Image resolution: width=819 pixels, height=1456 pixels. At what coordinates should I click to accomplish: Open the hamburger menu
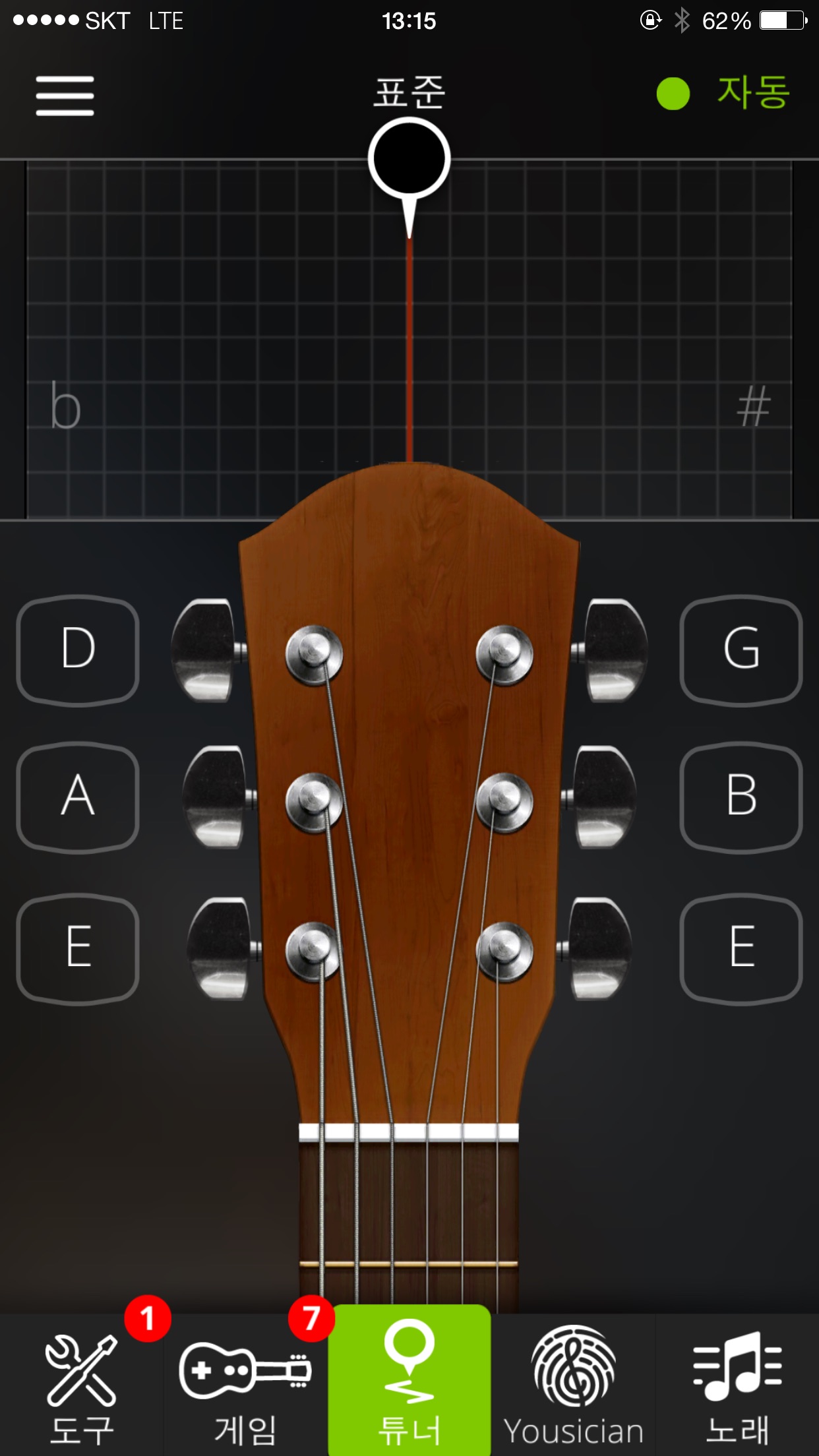pos(65,96)
